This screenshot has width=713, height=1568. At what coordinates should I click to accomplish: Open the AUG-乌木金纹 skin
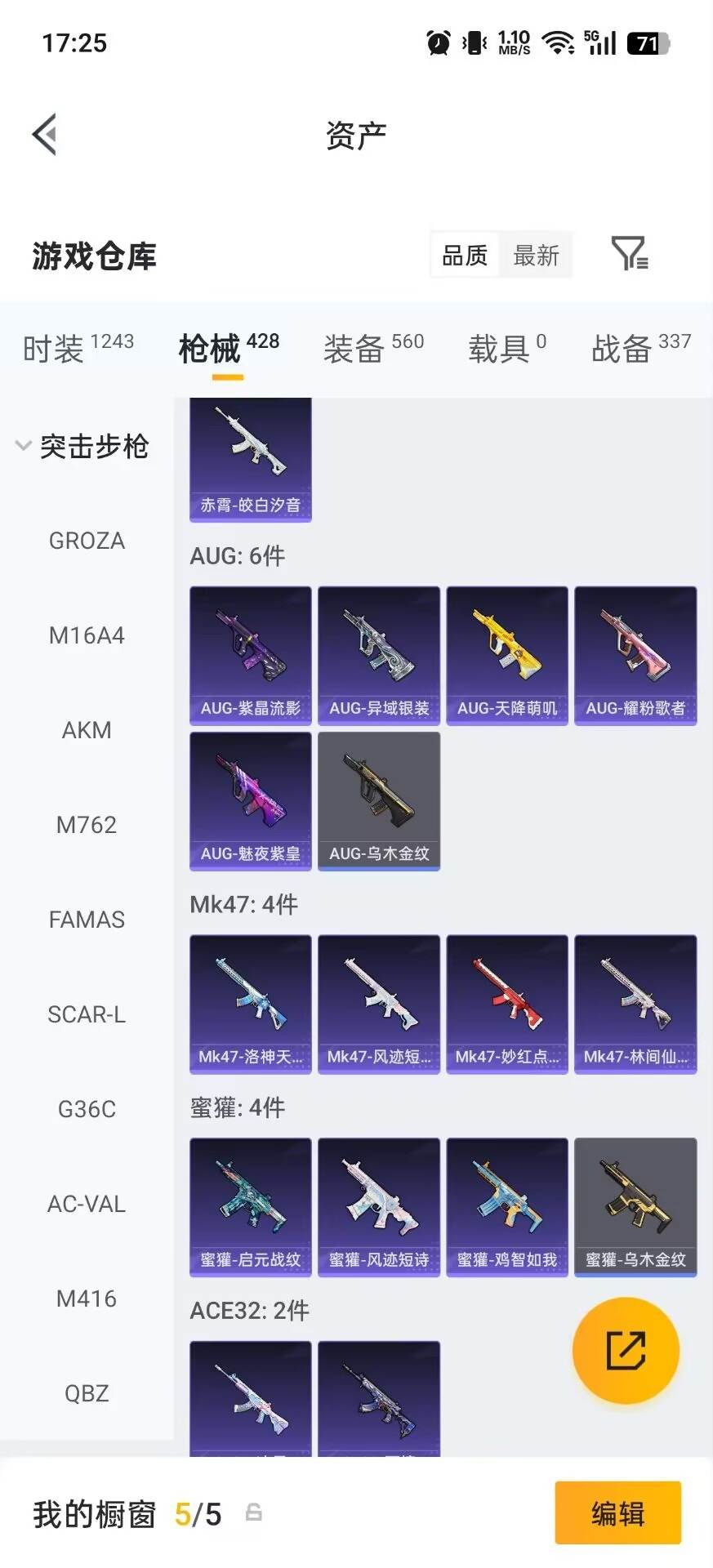click(379, 800)
